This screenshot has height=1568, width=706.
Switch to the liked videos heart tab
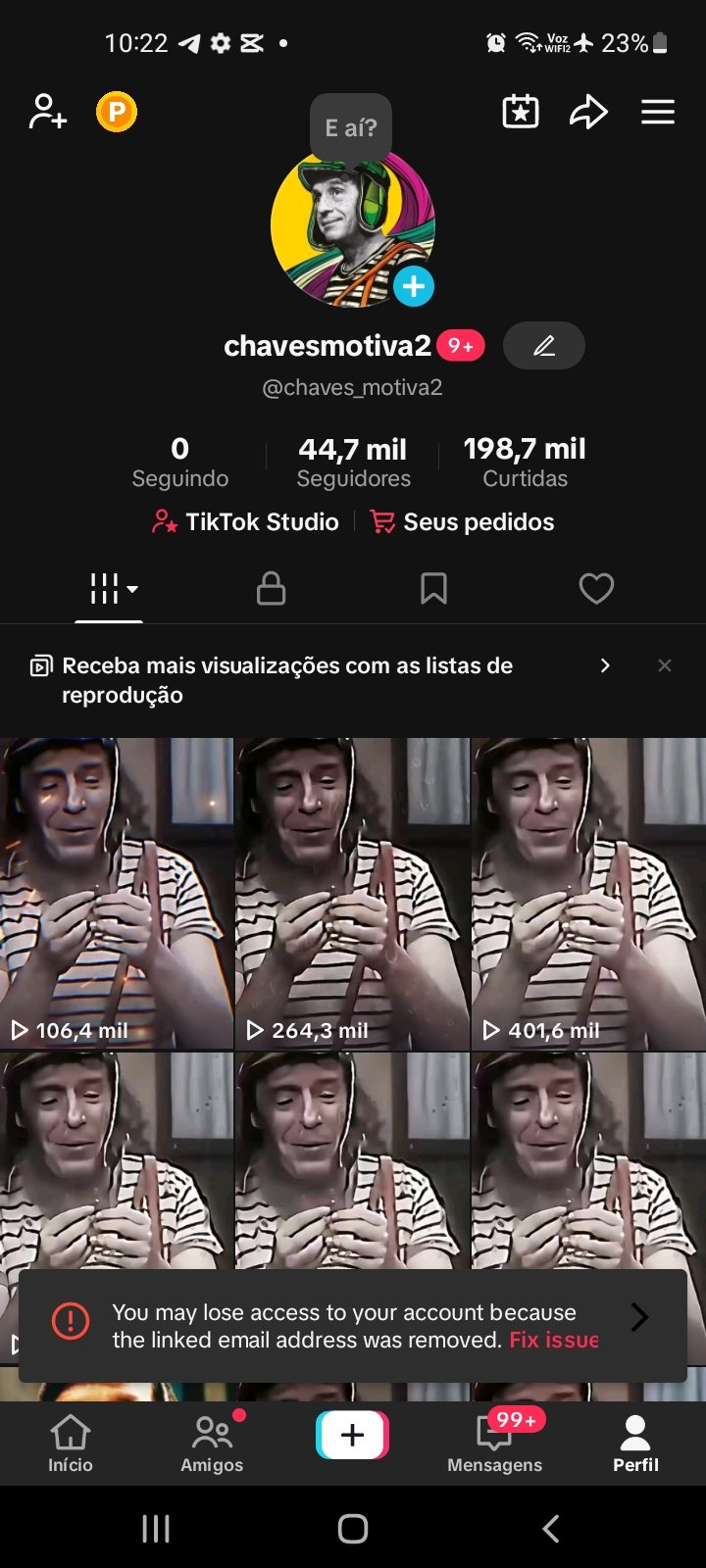(x=596, y=589)
